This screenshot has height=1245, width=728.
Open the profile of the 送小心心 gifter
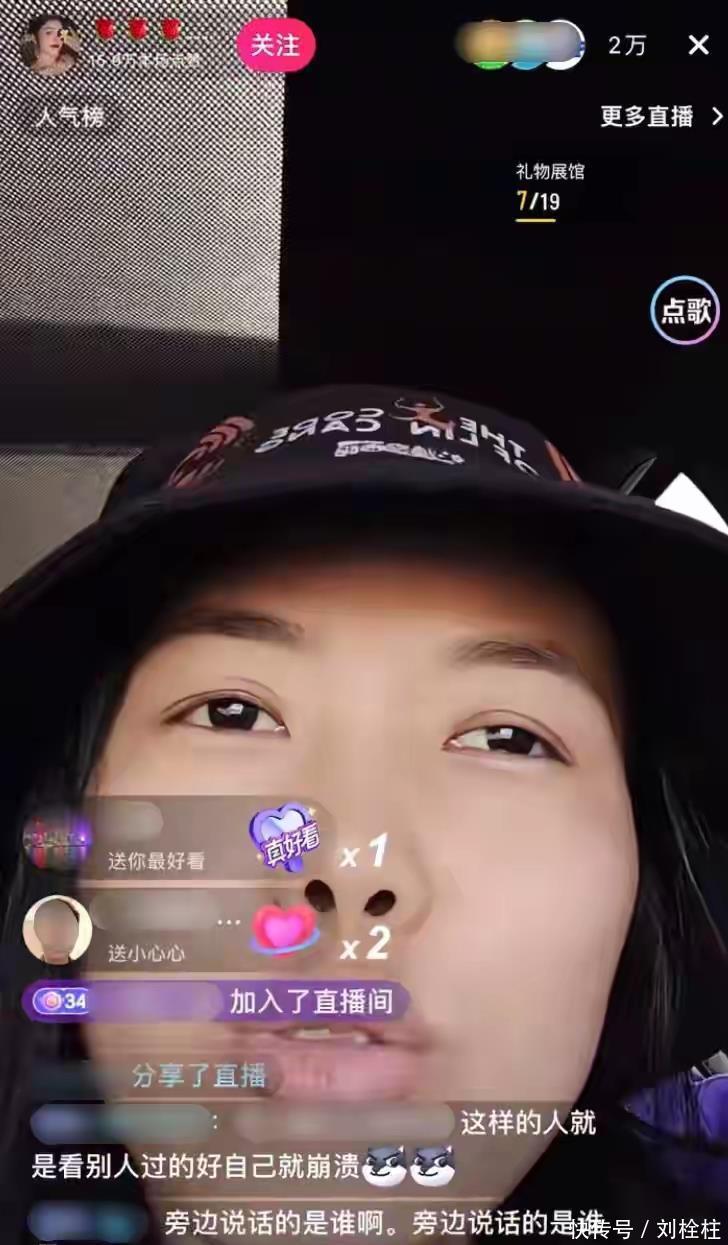pos(57,929)
